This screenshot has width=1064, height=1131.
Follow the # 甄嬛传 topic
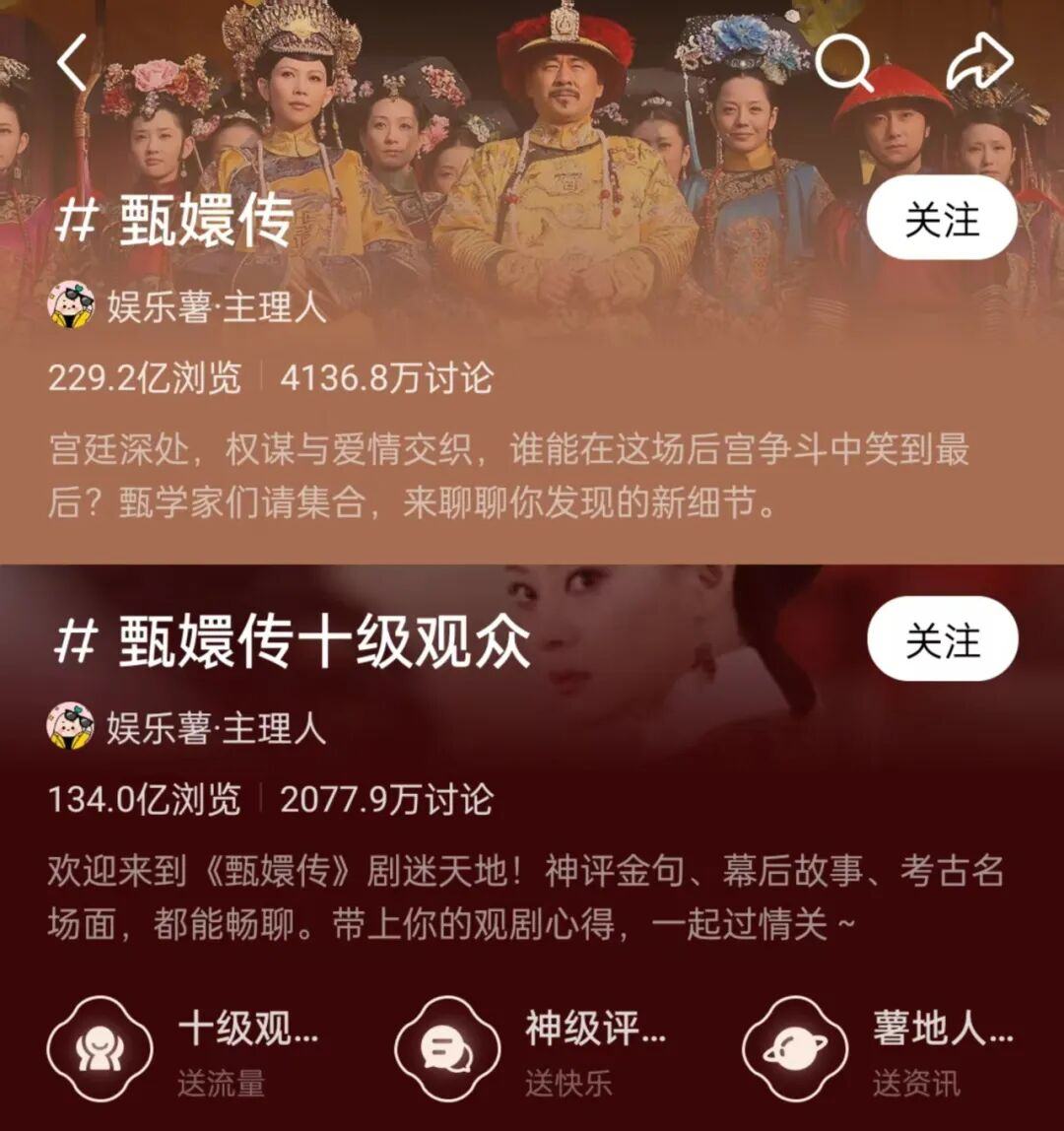942,219
